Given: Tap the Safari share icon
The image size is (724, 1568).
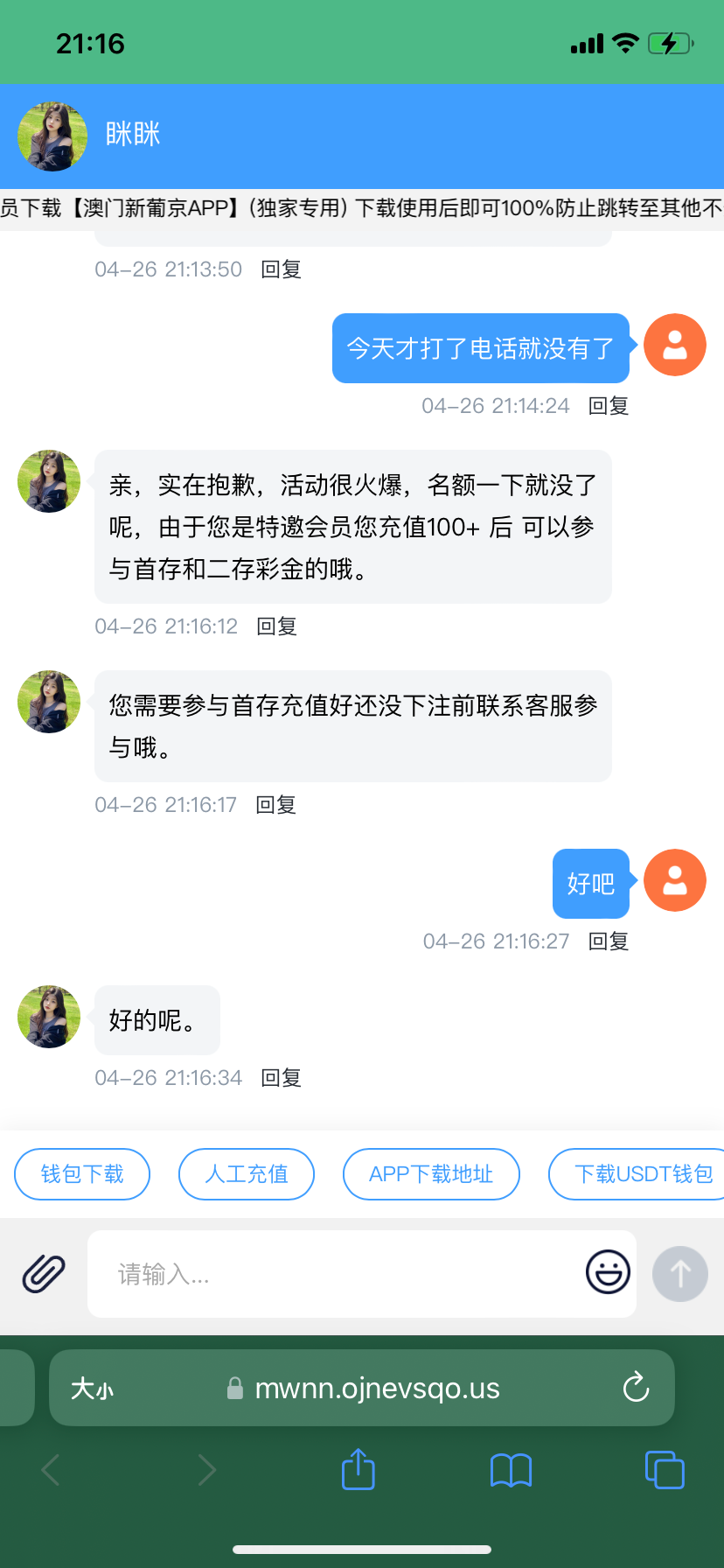Looking at the screenshot, I should click(358, 1470).
